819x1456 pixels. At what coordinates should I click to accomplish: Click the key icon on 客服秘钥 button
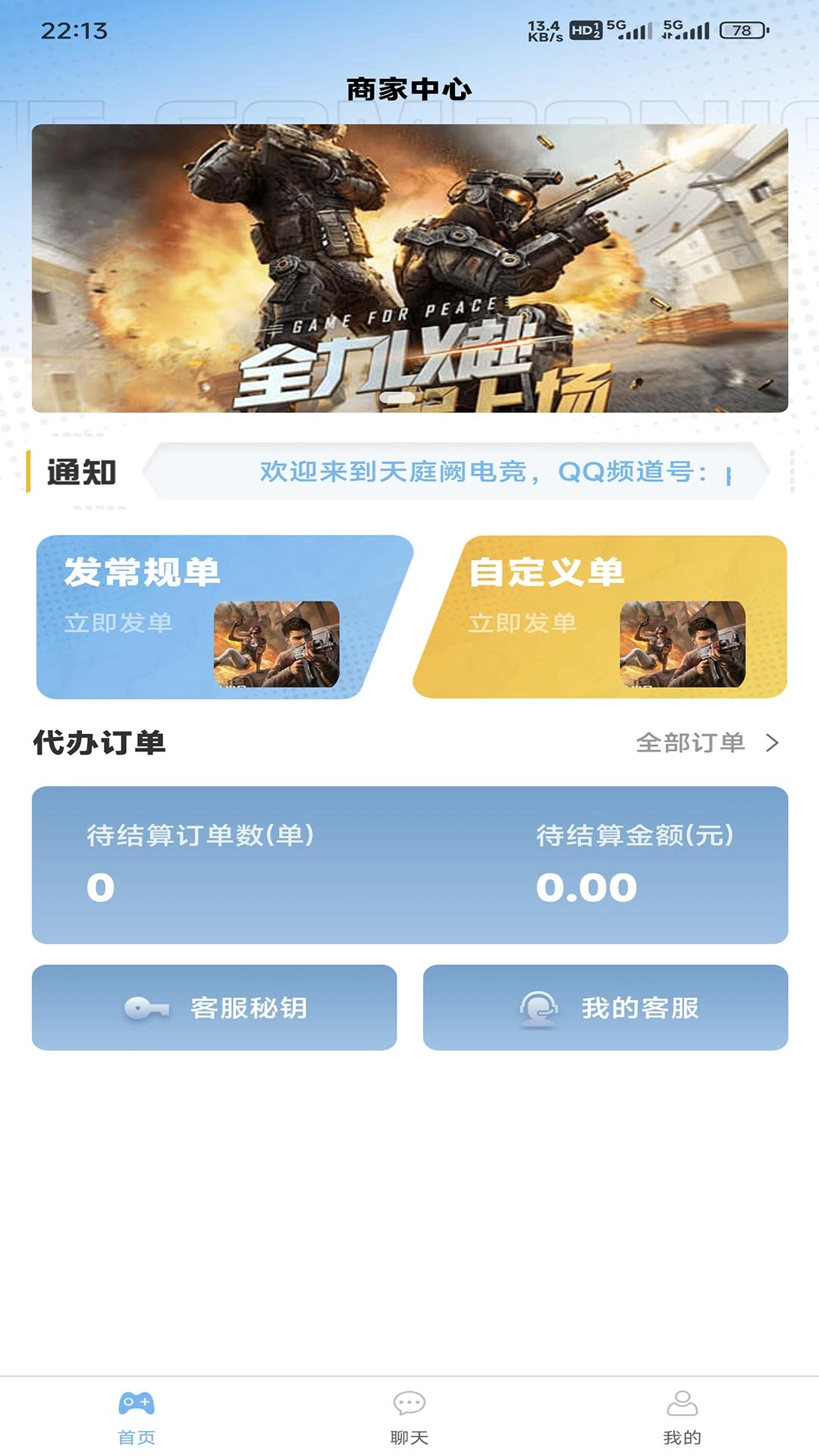click(149, 1009)
